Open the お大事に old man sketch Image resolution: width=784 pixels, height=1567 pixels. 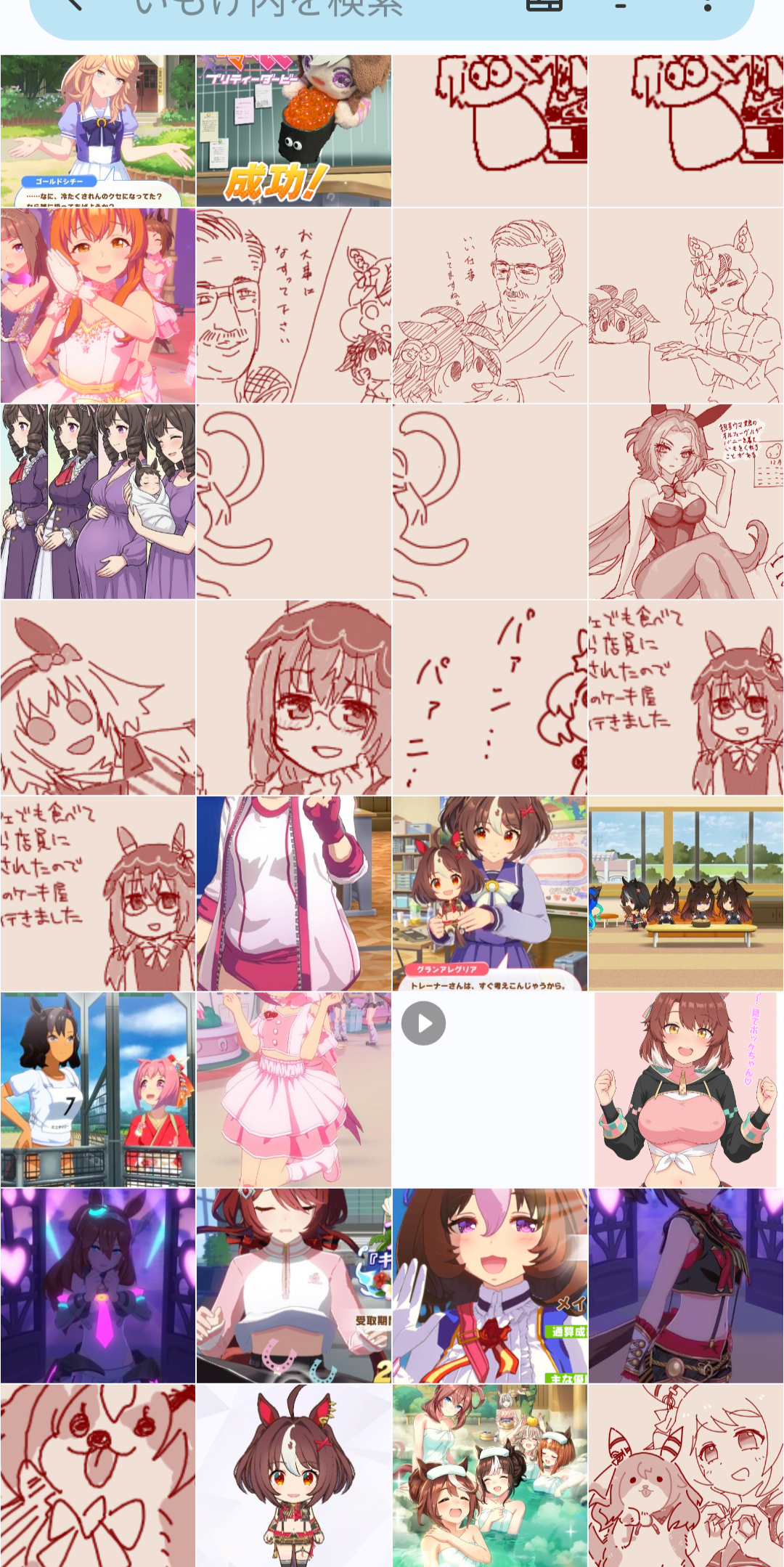[294, 306]
